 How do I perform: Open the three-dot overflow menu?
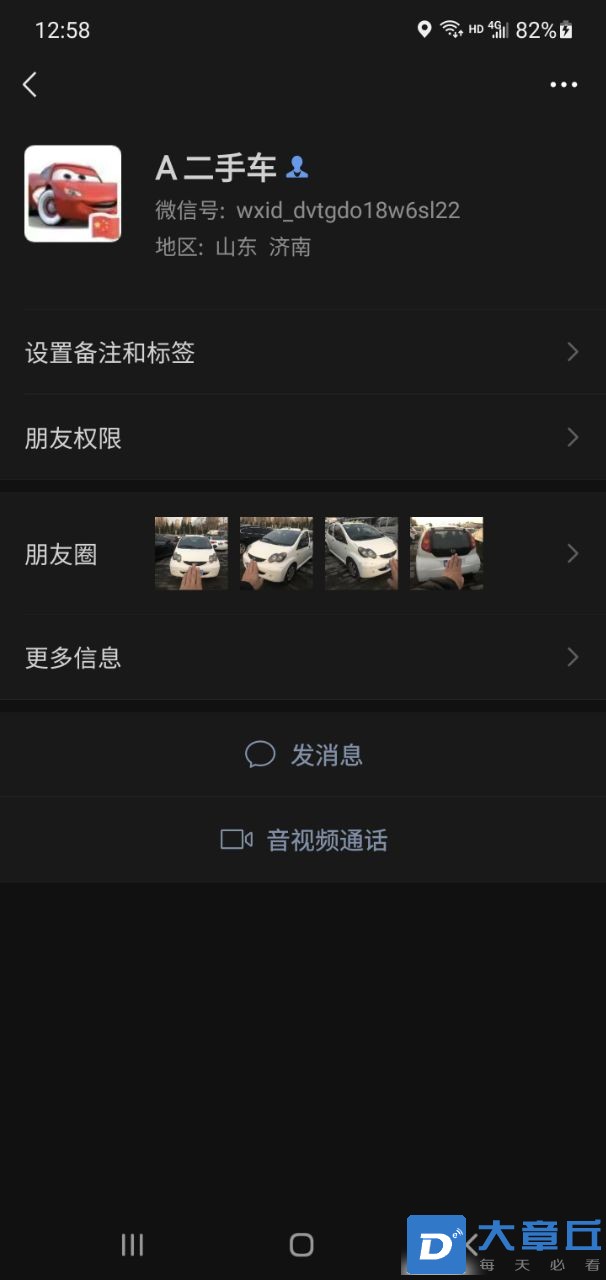tap(564, 85)
